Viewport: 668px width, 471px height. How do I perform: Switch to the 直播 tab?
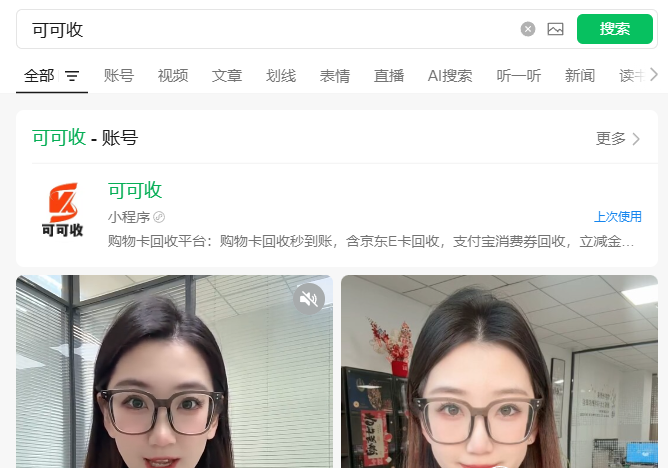click(389, 76)
